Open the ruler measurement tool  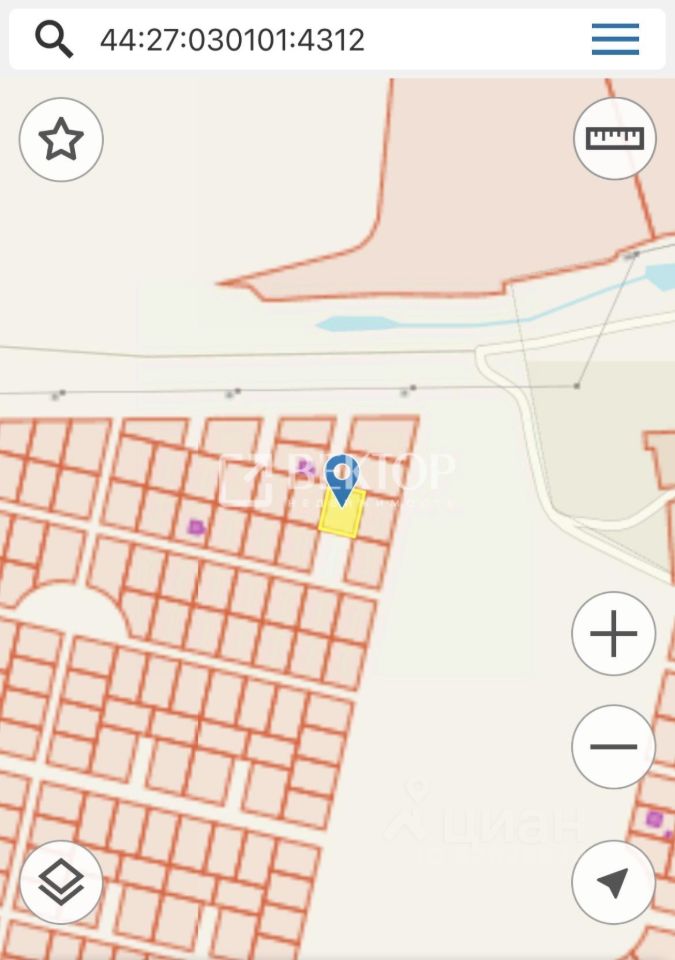pos(614,139)
